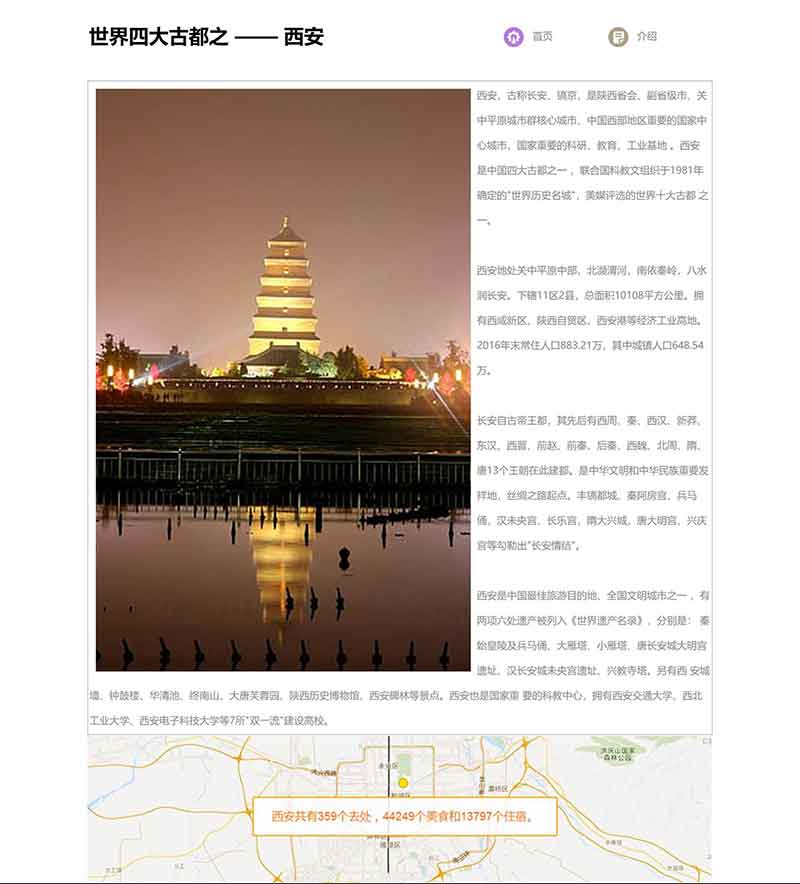Tap the yellow marker on the map
Image resolution: width=800 pixels, height=884 pixels.
point(403,782)
